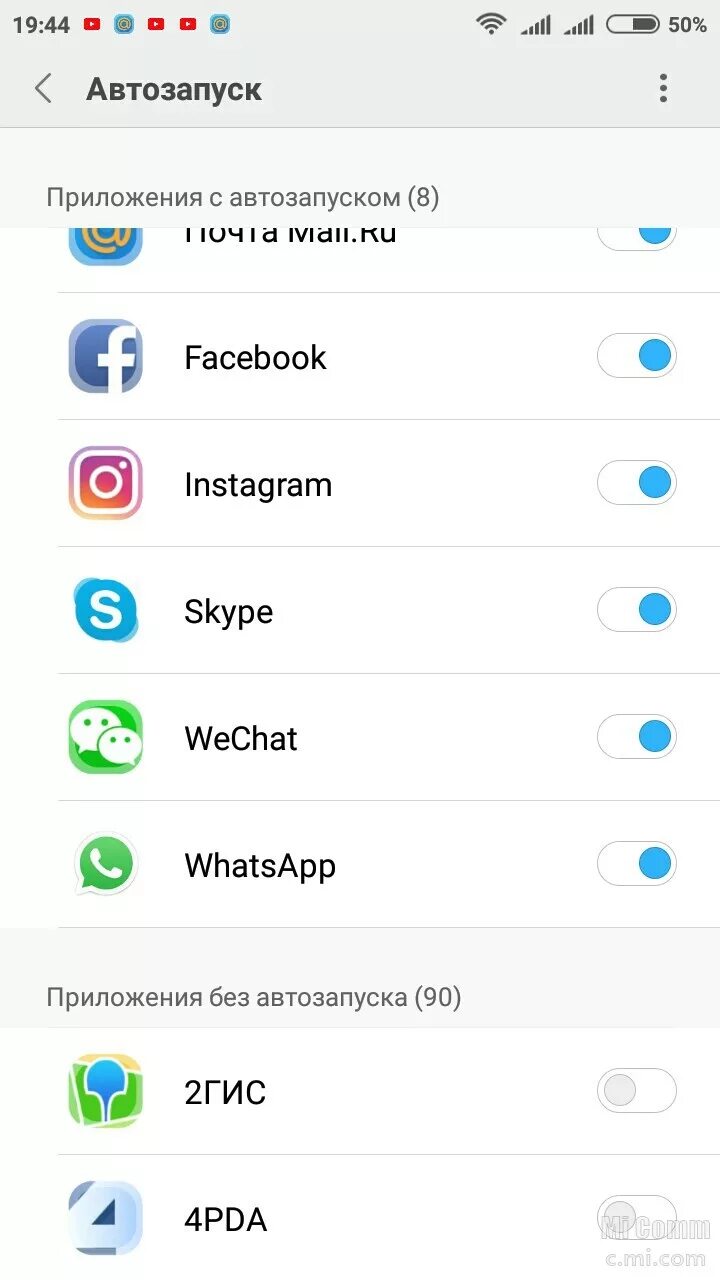Open the three-dot overflow menu
Viewport: 720px width, 1280px height.
tap(663, 89)
